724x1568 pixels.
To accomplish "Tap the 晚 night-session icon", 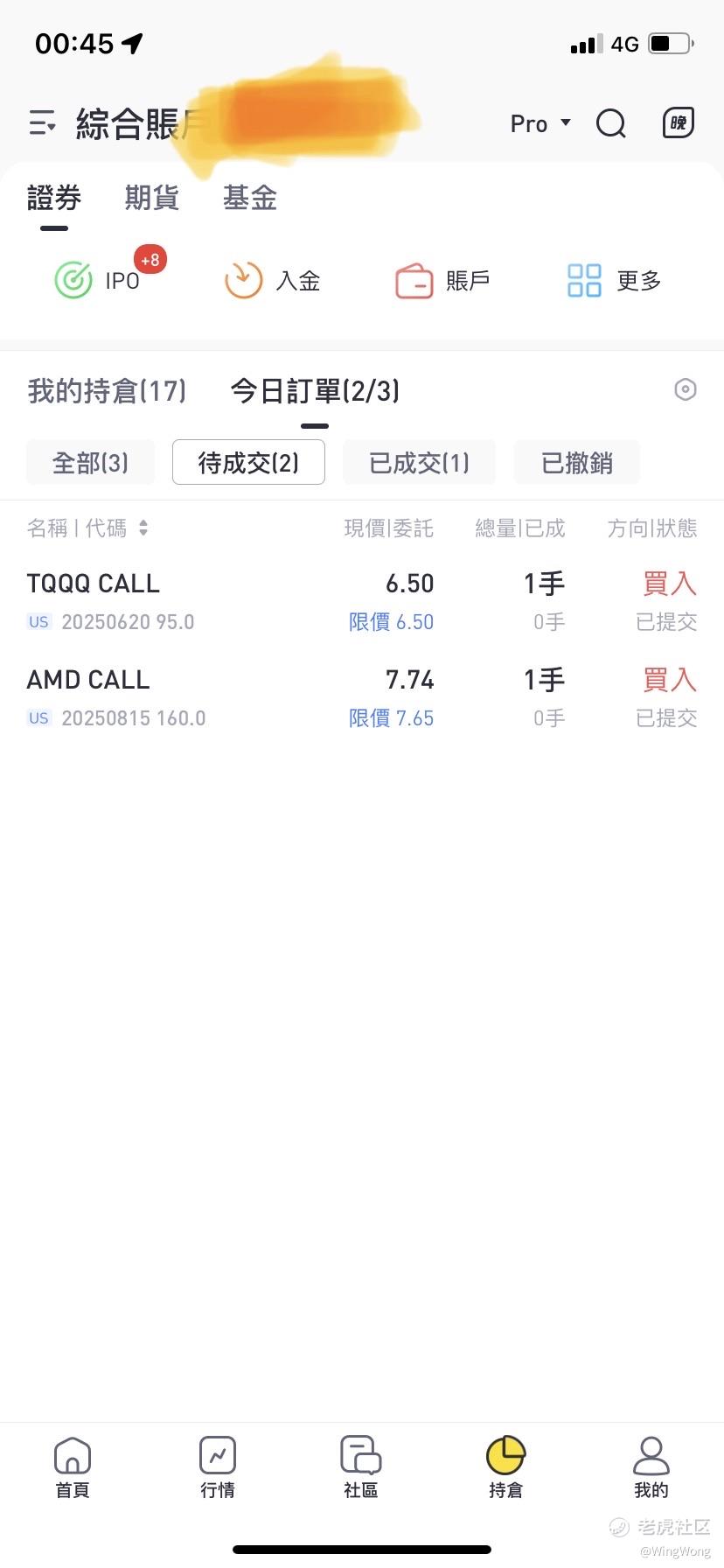I will tap(679, 122).
